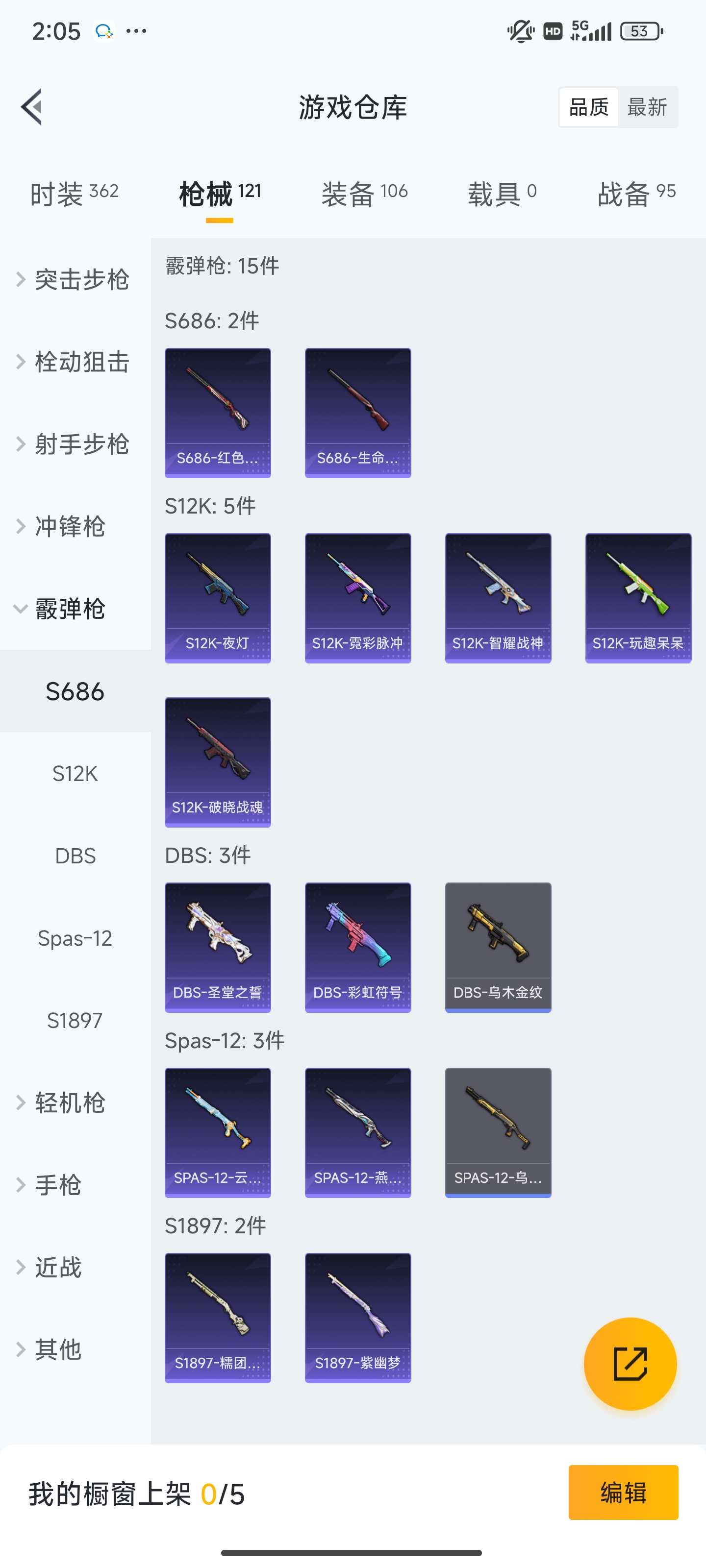Select the S686-红色 shotgun skin
The height and width of the screenshot is (1568, 706).
coord(217,412)
